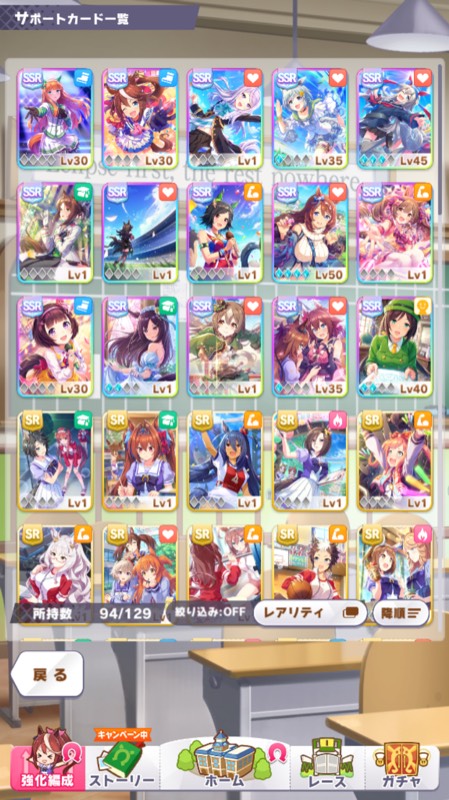Switch to the ストーリー tab
This screenshot has height=800, width=449.
pyautogui.click(x=122, y=765)
